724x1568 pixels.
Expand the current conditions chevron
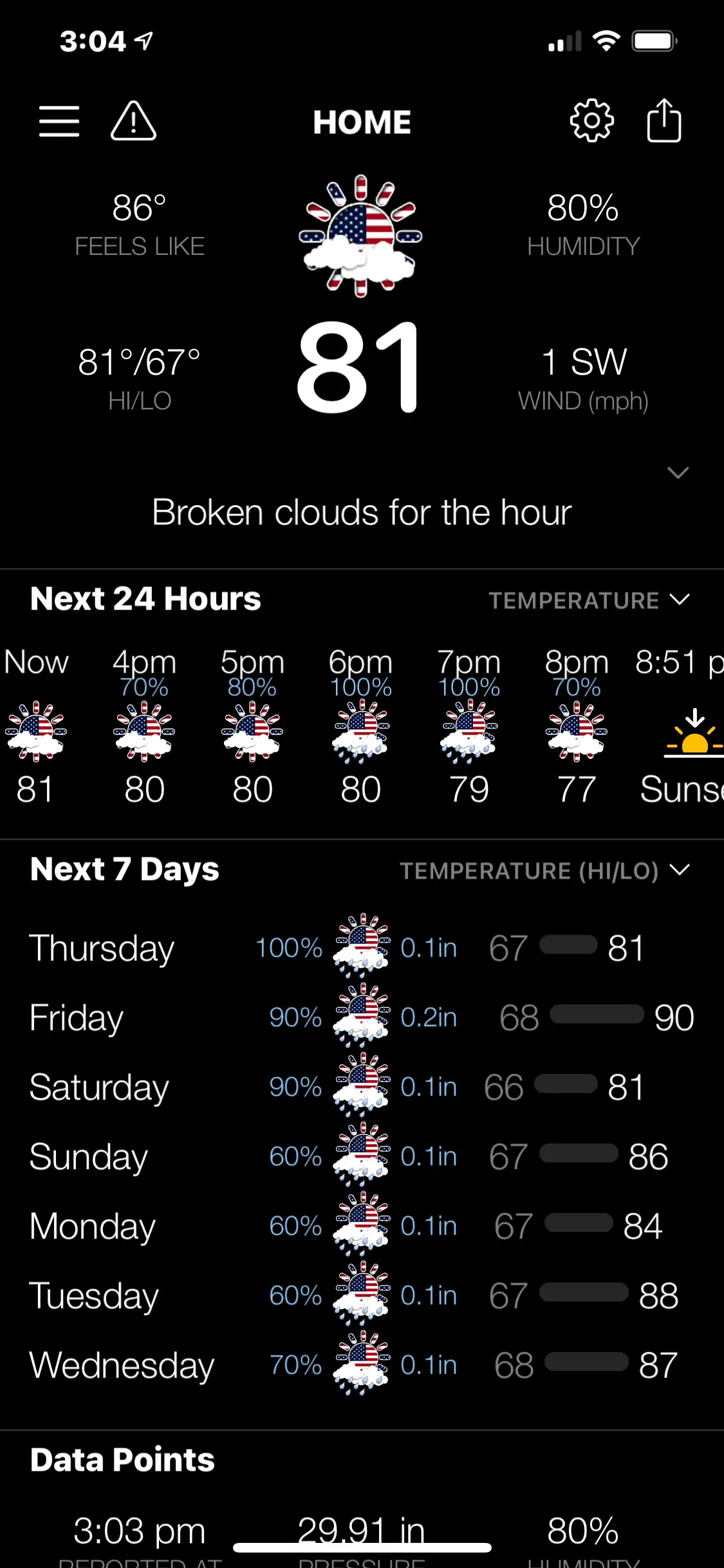[678, 473]
